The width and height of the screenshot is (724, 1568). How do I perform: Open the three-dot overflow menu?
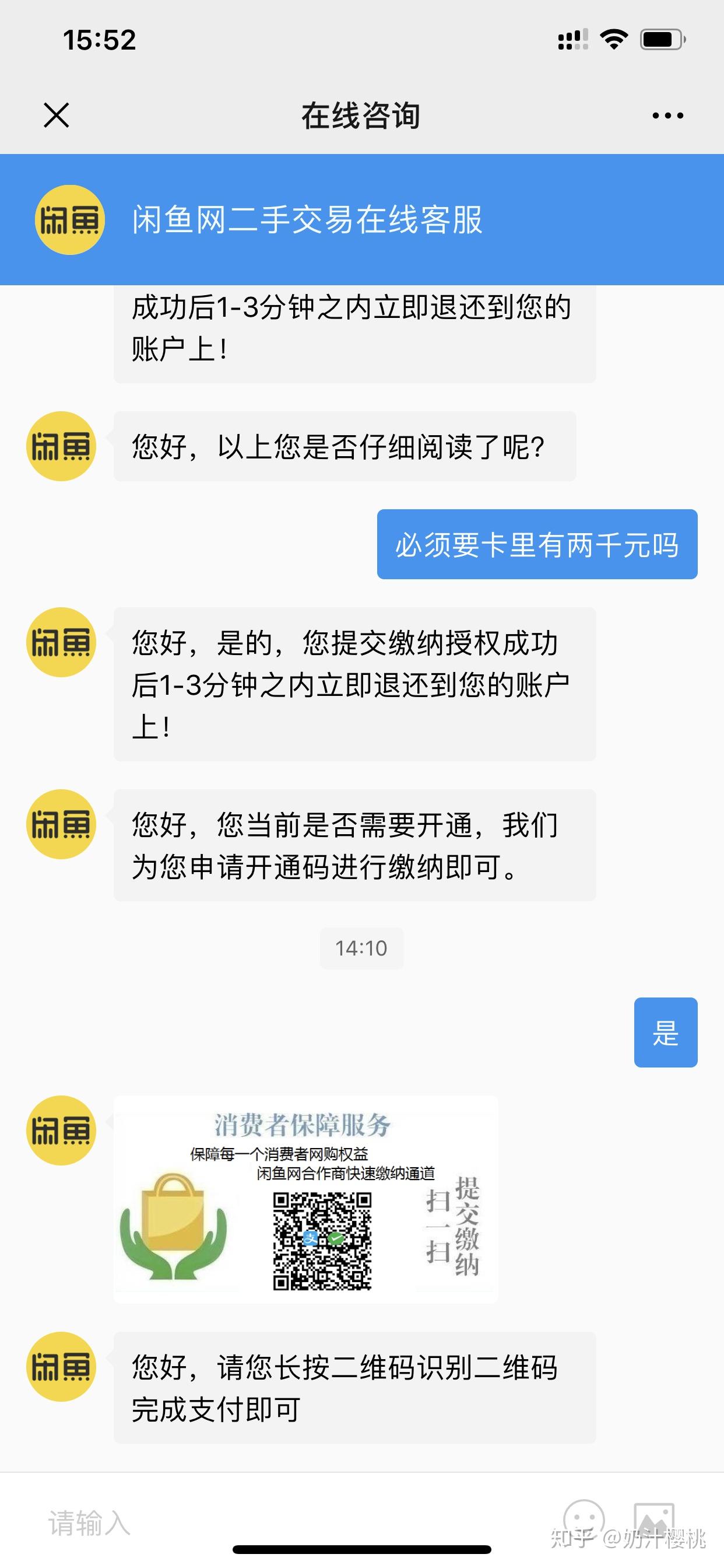pos(667,115)
